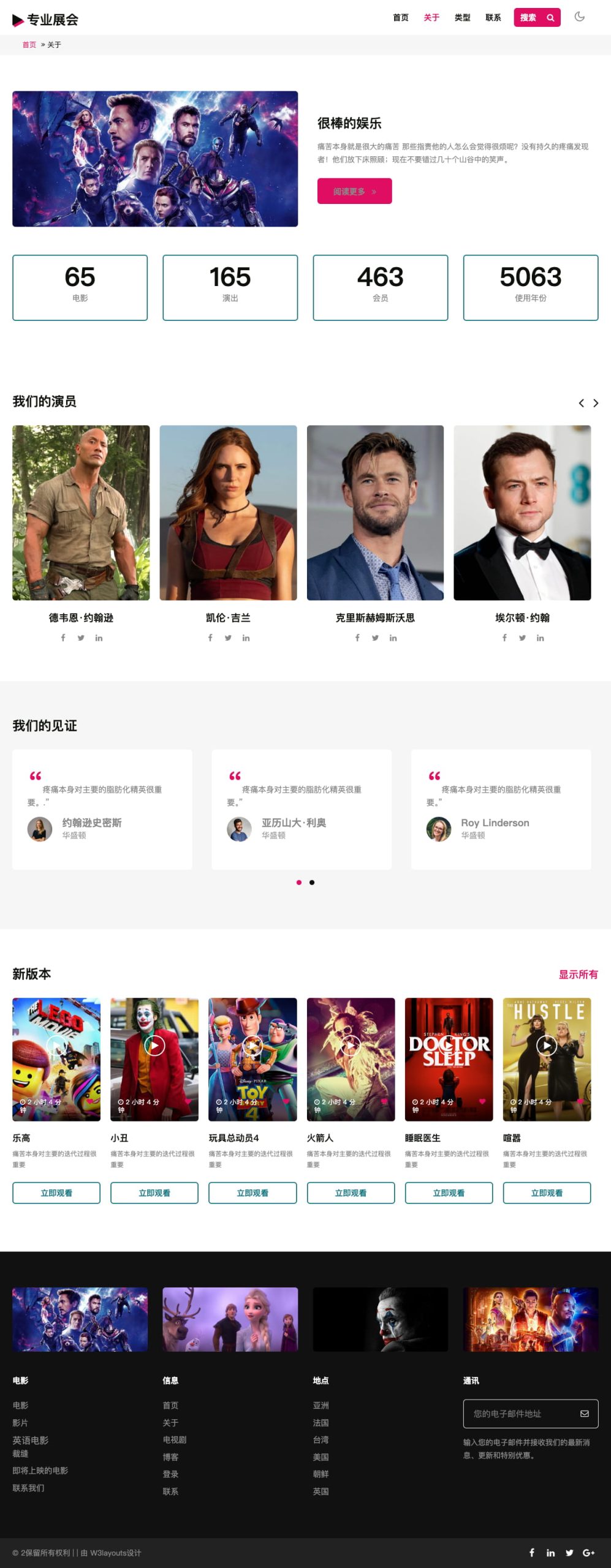Switch to the second testimonial page dot
The height and width of the screenshot is (1568, 611).
tap(312, 883)
